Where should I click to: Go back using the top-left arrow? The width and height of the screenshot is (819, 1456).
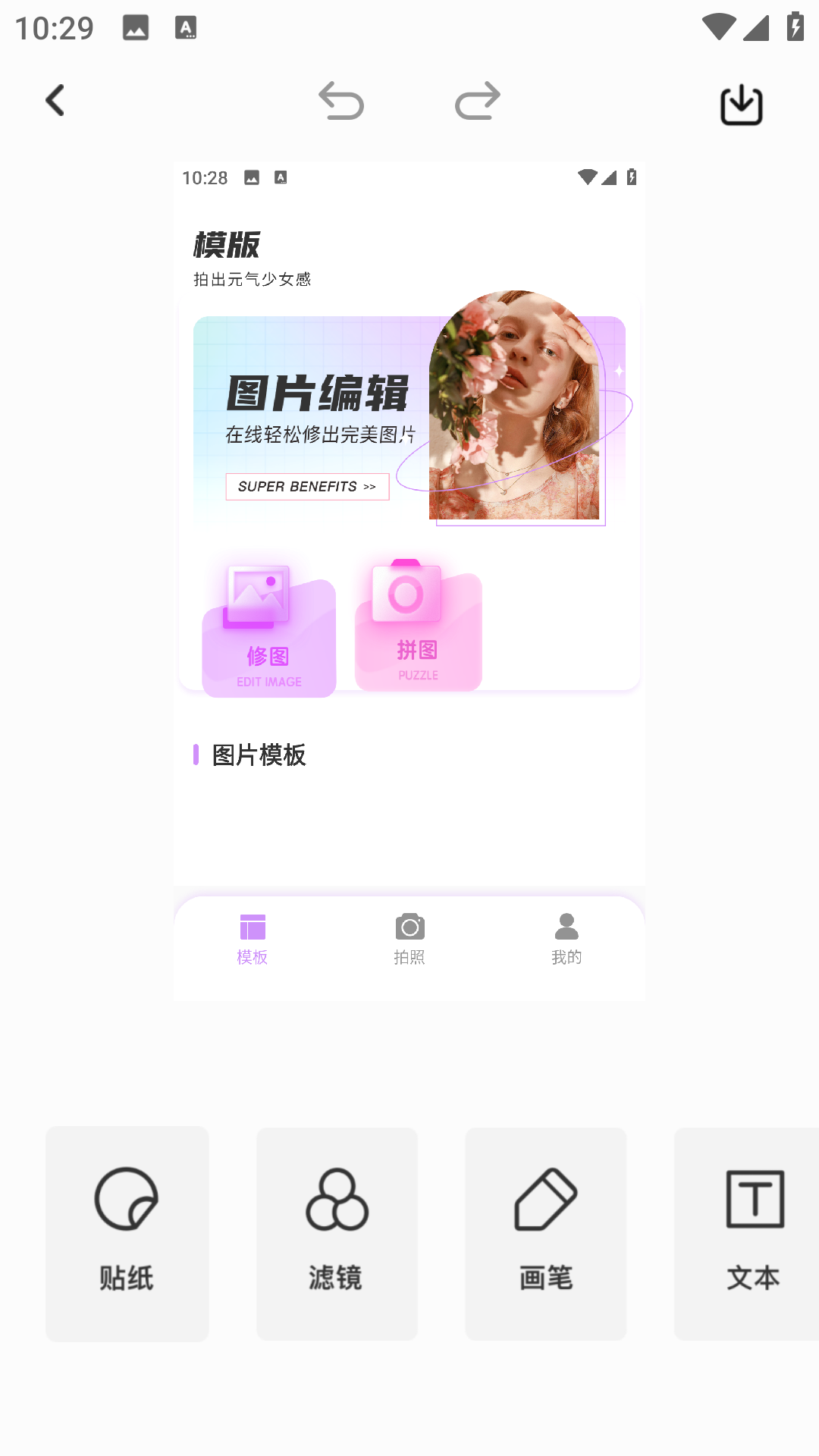point(55,100)
